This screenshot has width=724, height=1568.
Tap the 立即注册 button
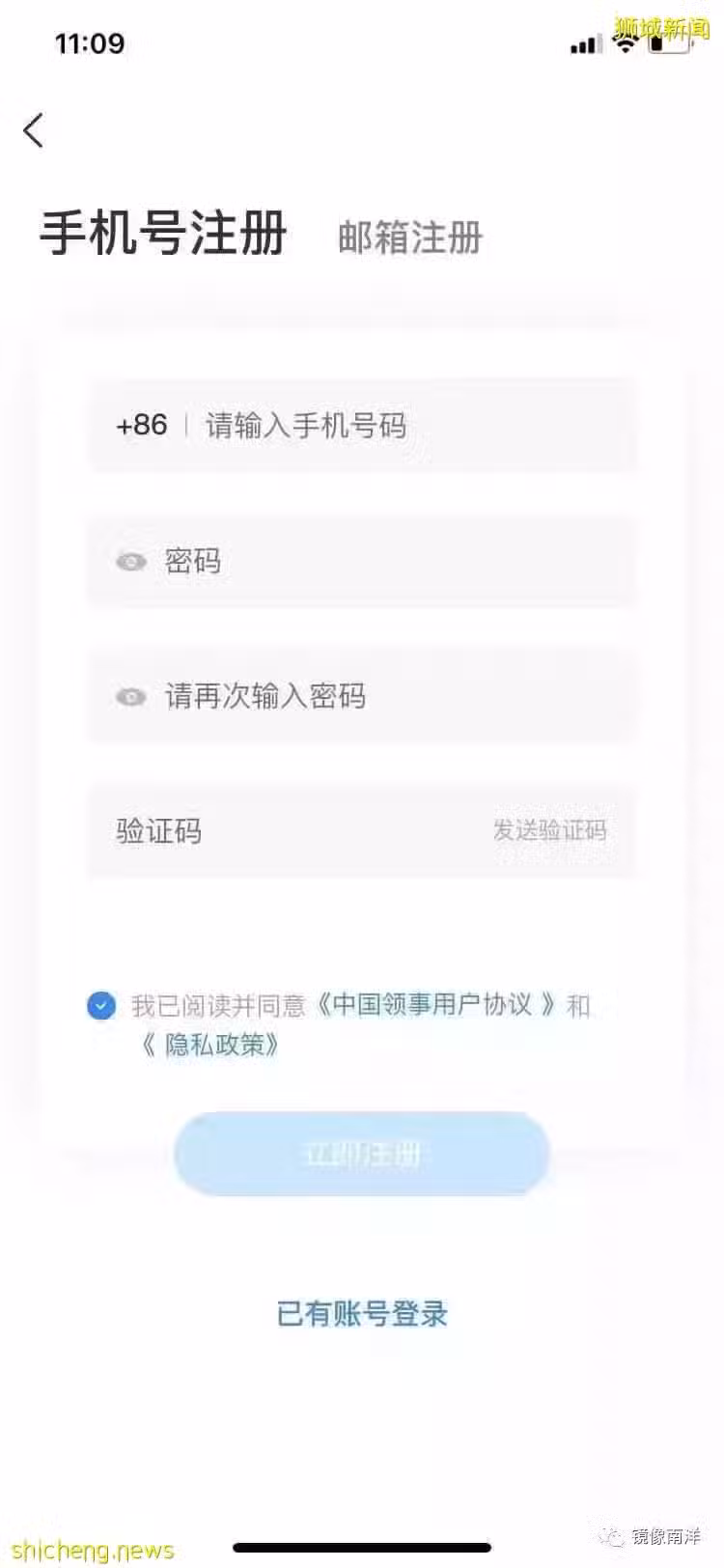362,1154
